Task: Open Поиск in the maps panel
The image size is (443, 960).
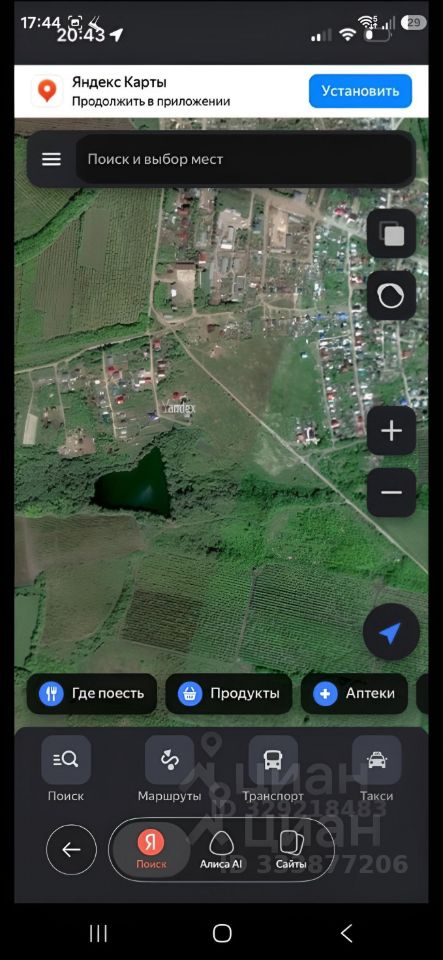Action: pyautogui.click(x=66, y=769)
